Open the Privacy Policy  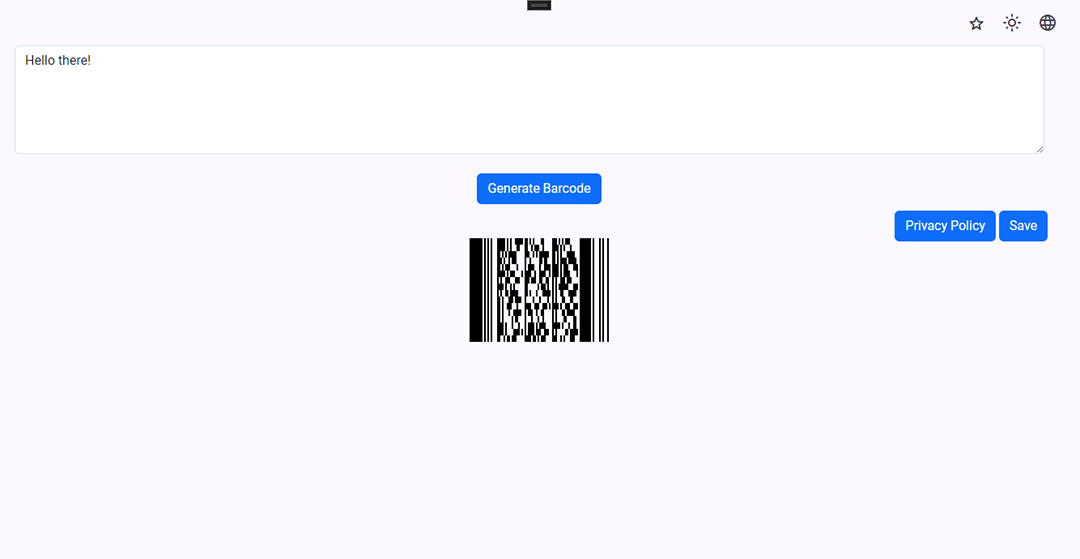click(x=944, y=226)
